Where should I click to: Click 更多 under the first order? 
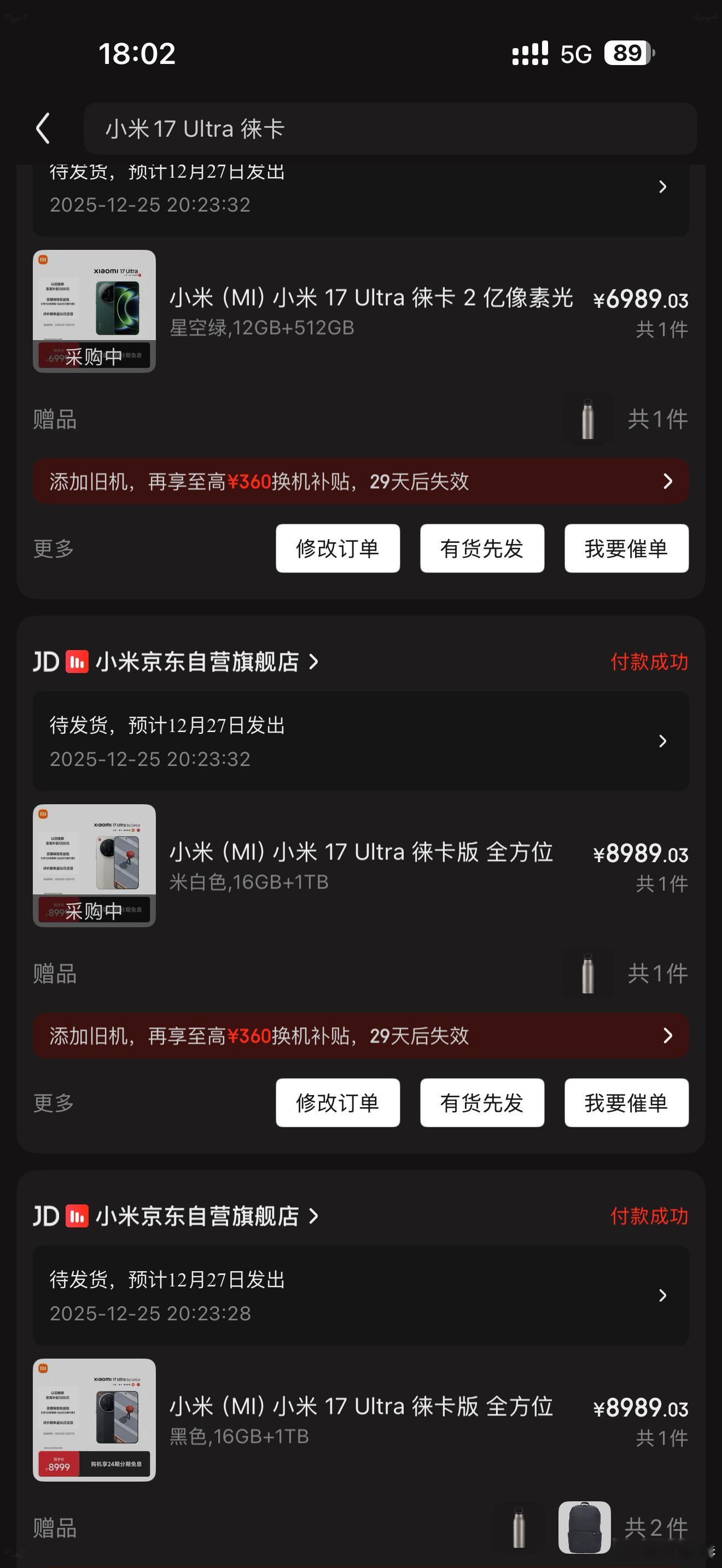pyautogui.click(x=54, y=548)
